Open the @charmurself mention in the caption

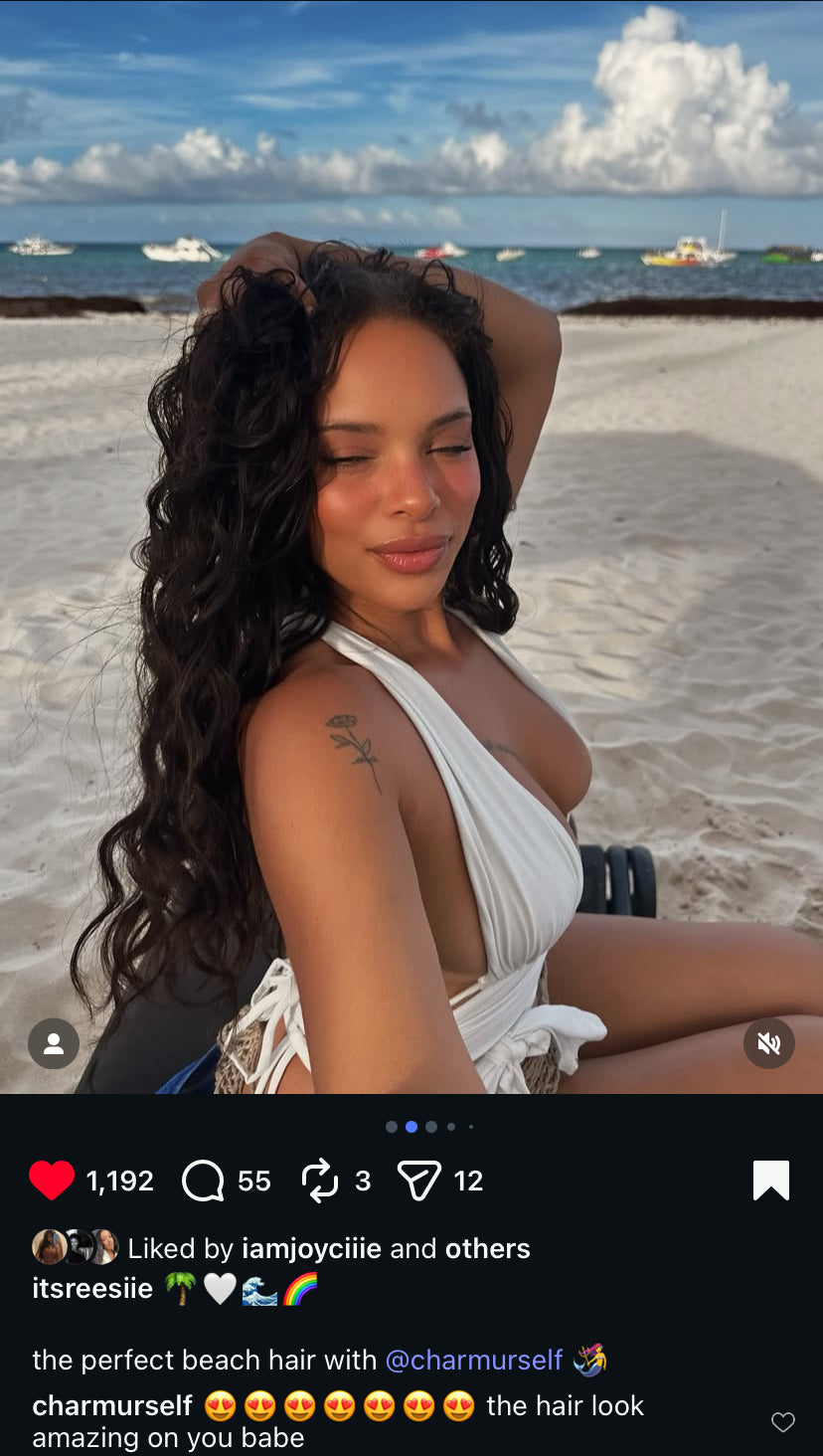click(473, 1360)
